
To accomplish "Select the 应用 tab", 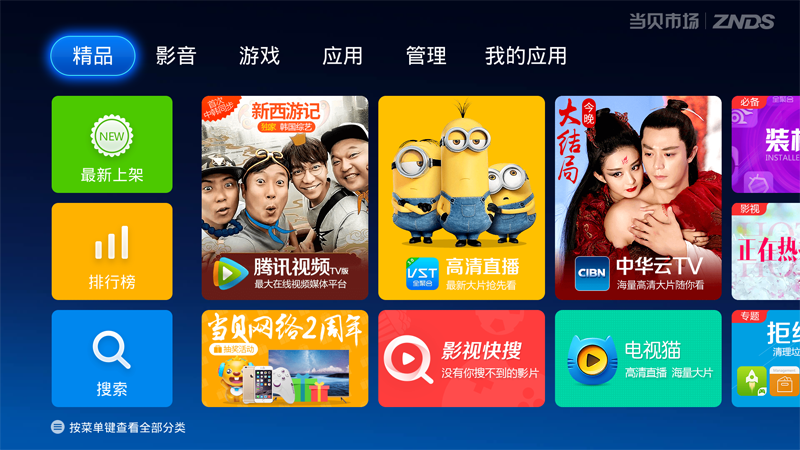I will 342,56.
